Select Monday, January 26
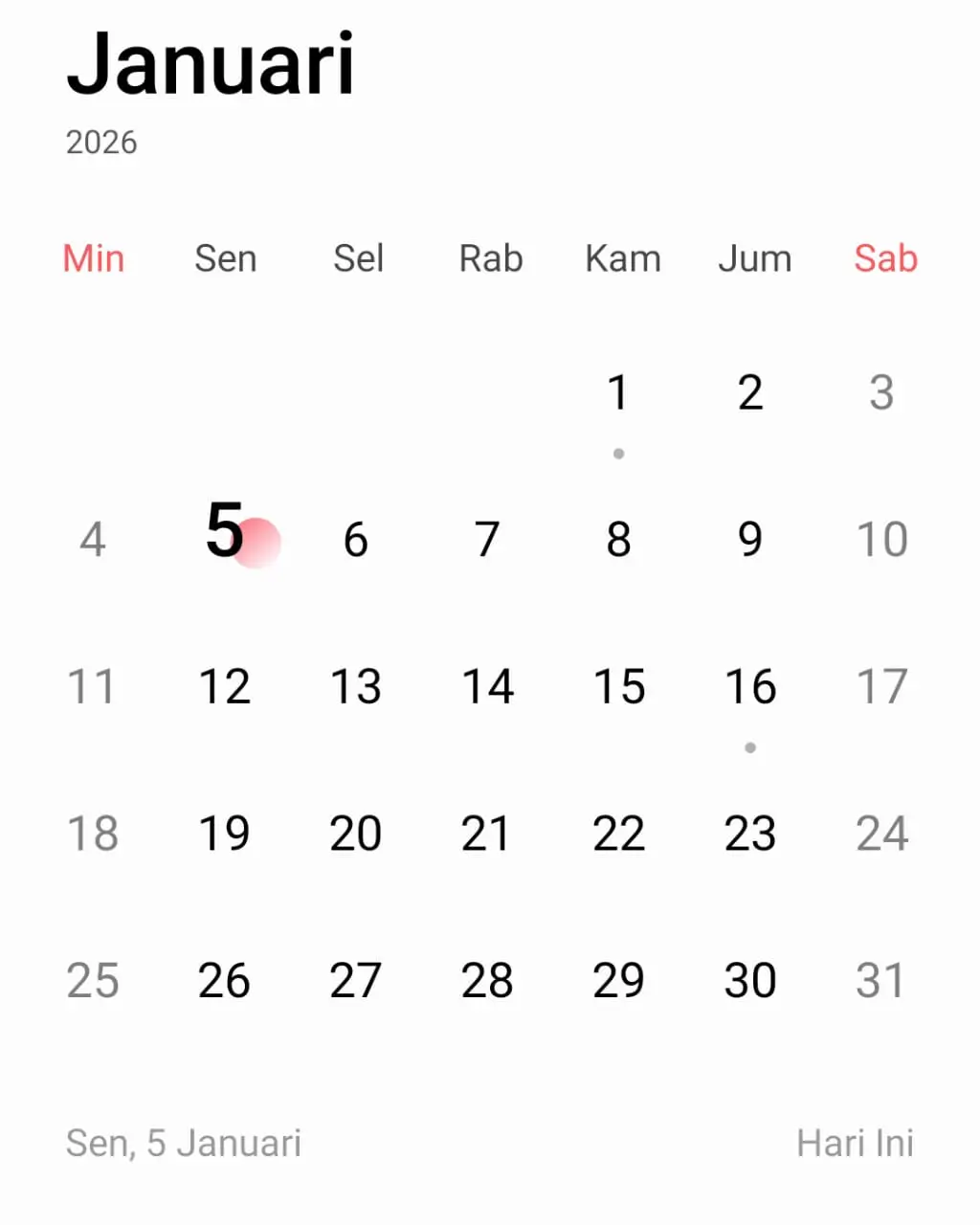This screenshot has width=980, height=1225. (x=224, y=979)
